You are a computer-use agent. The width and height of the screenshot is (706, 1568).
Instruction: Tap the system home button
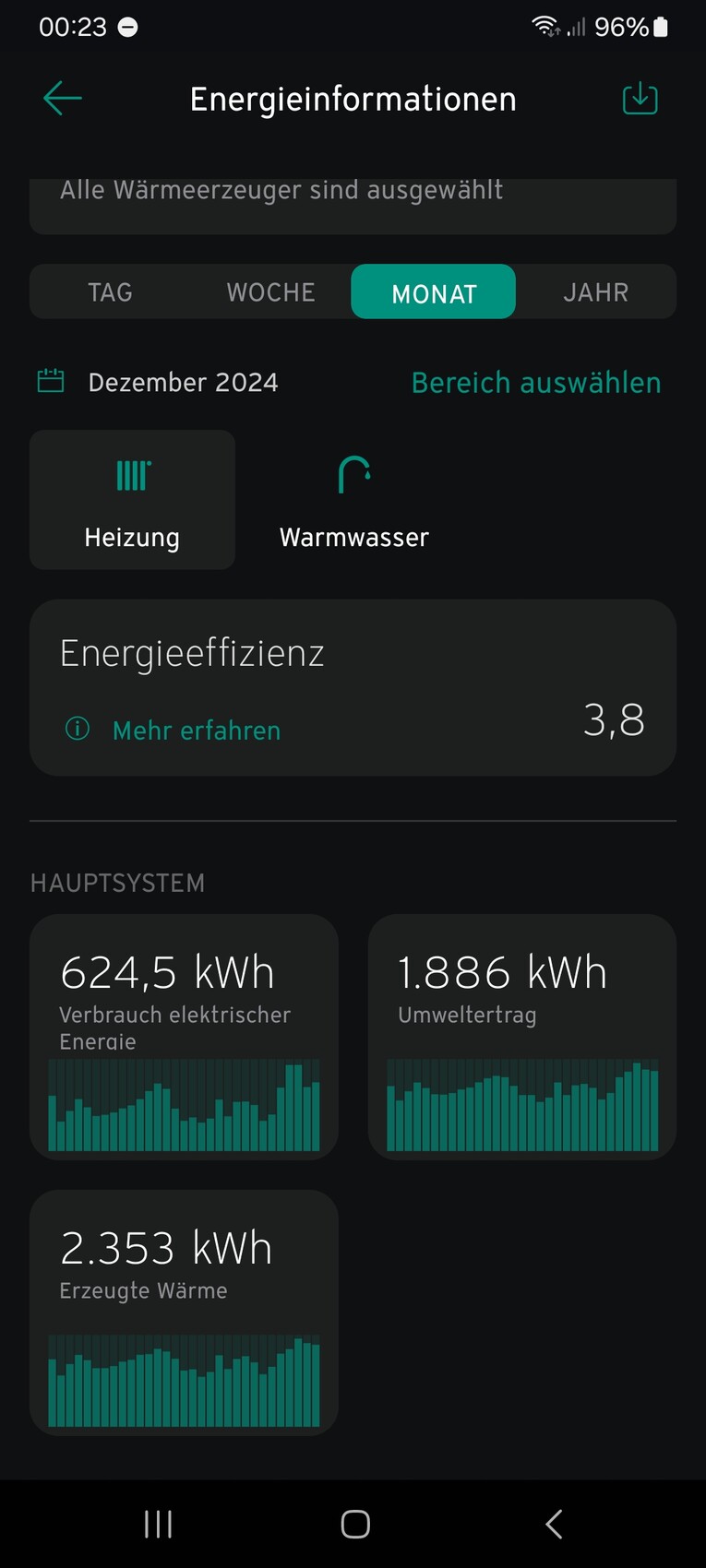pyautogui.click(x=355, y=1524)
